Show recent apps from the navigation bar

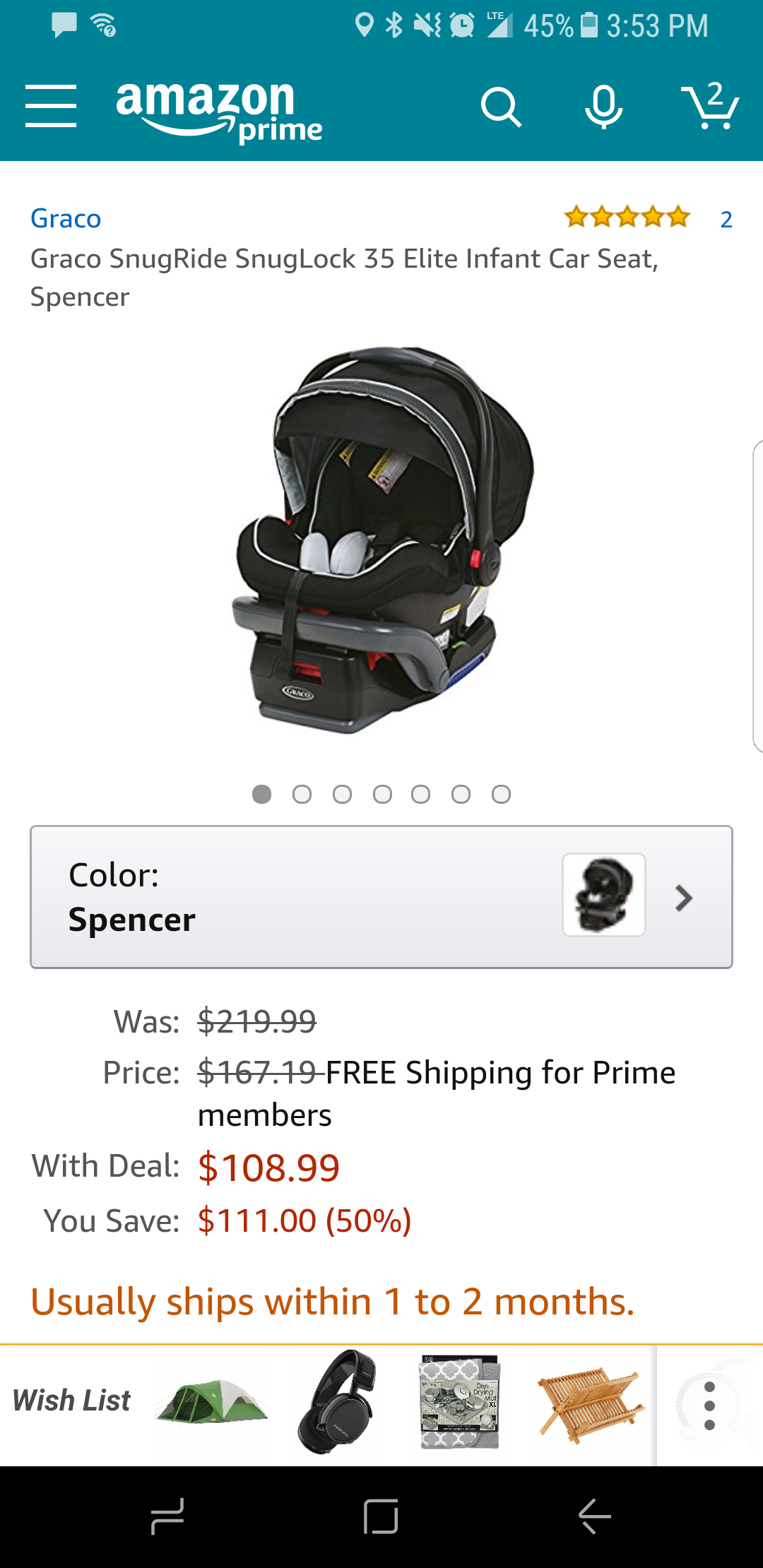(168, 1516)
